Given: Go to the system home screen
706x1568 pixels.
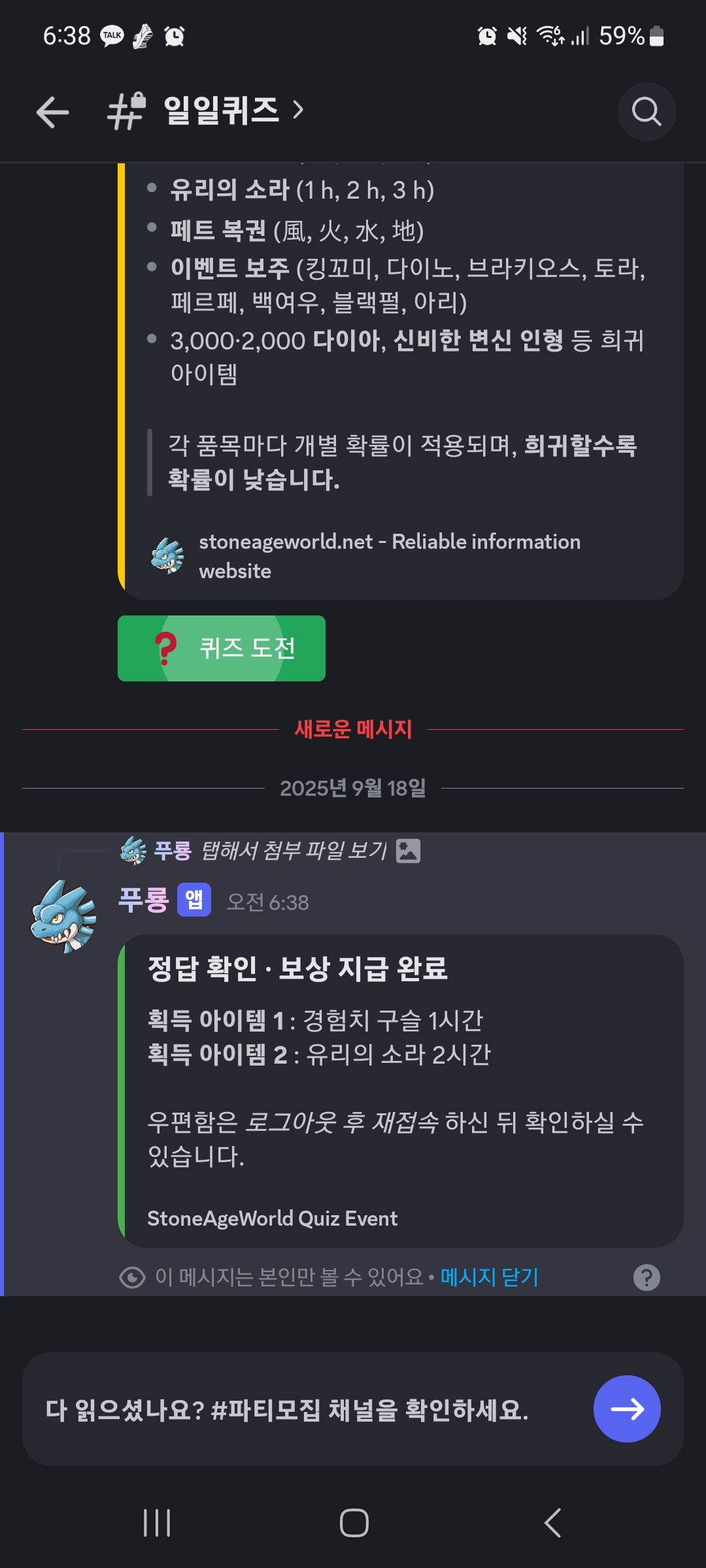Looking at the screenshot, I should (354, 1522).
